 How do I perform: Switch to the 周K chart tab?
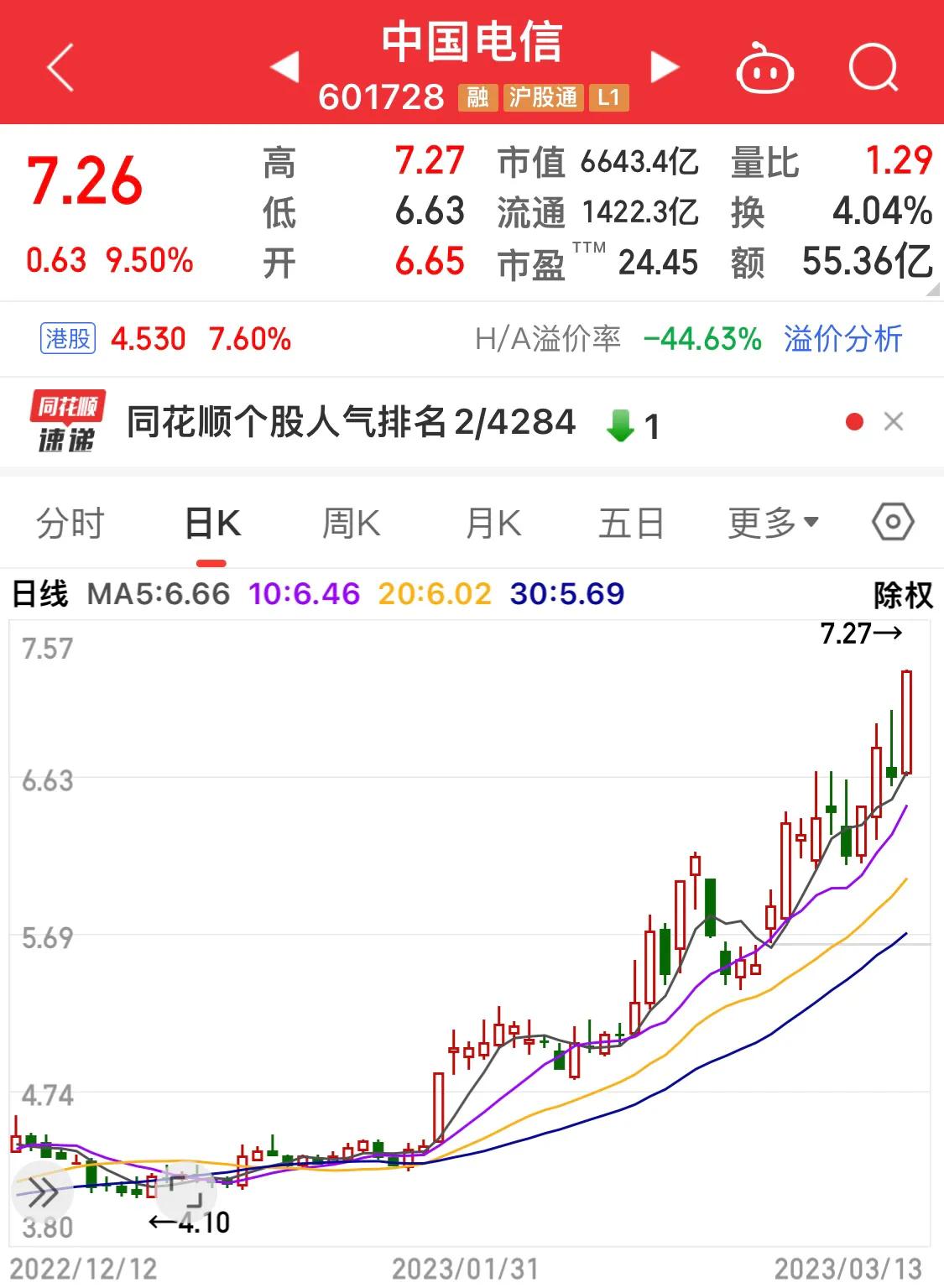(351, 524)
